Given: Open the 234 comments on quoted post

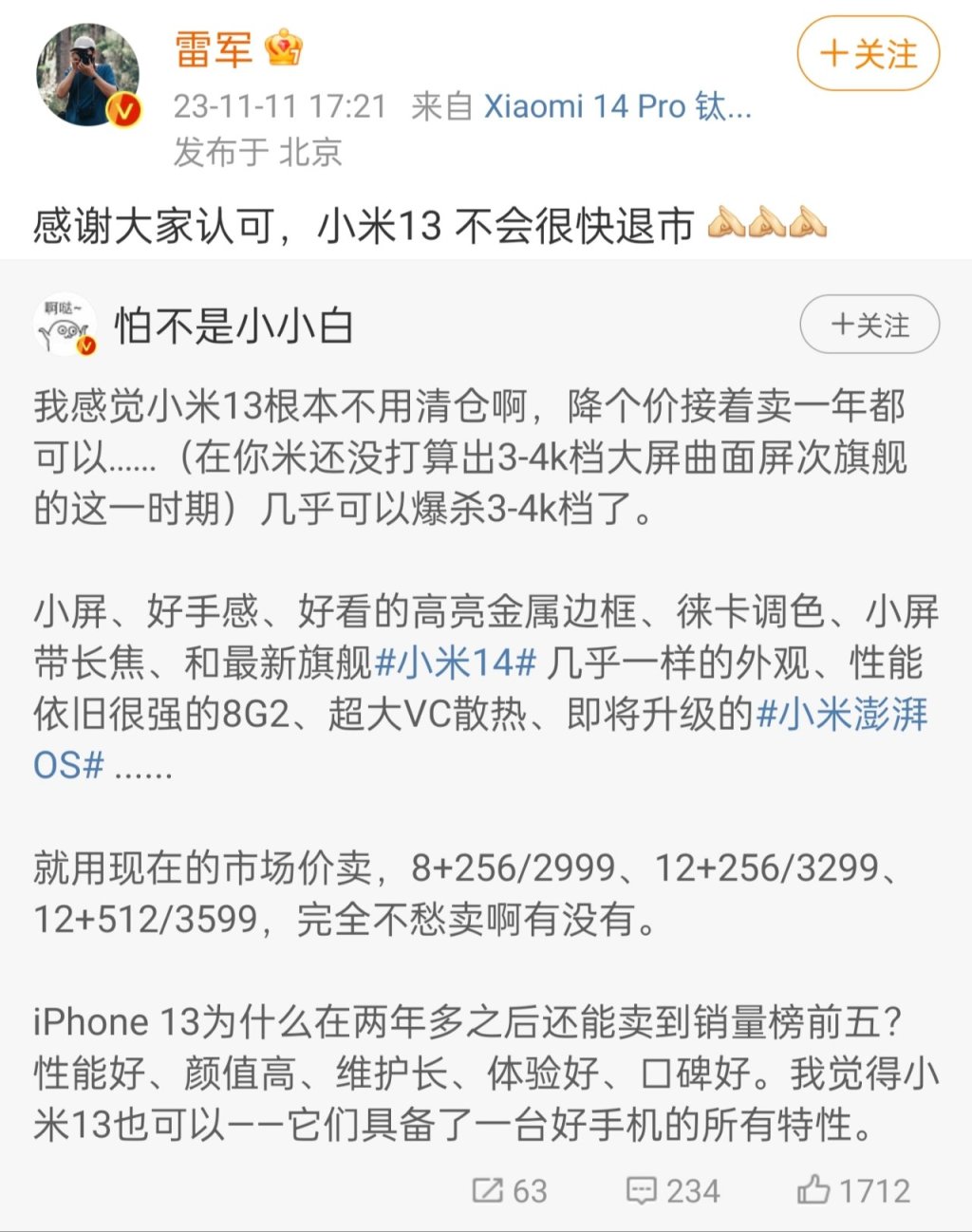Looking at the screenshot, I should pos(673,1190).
